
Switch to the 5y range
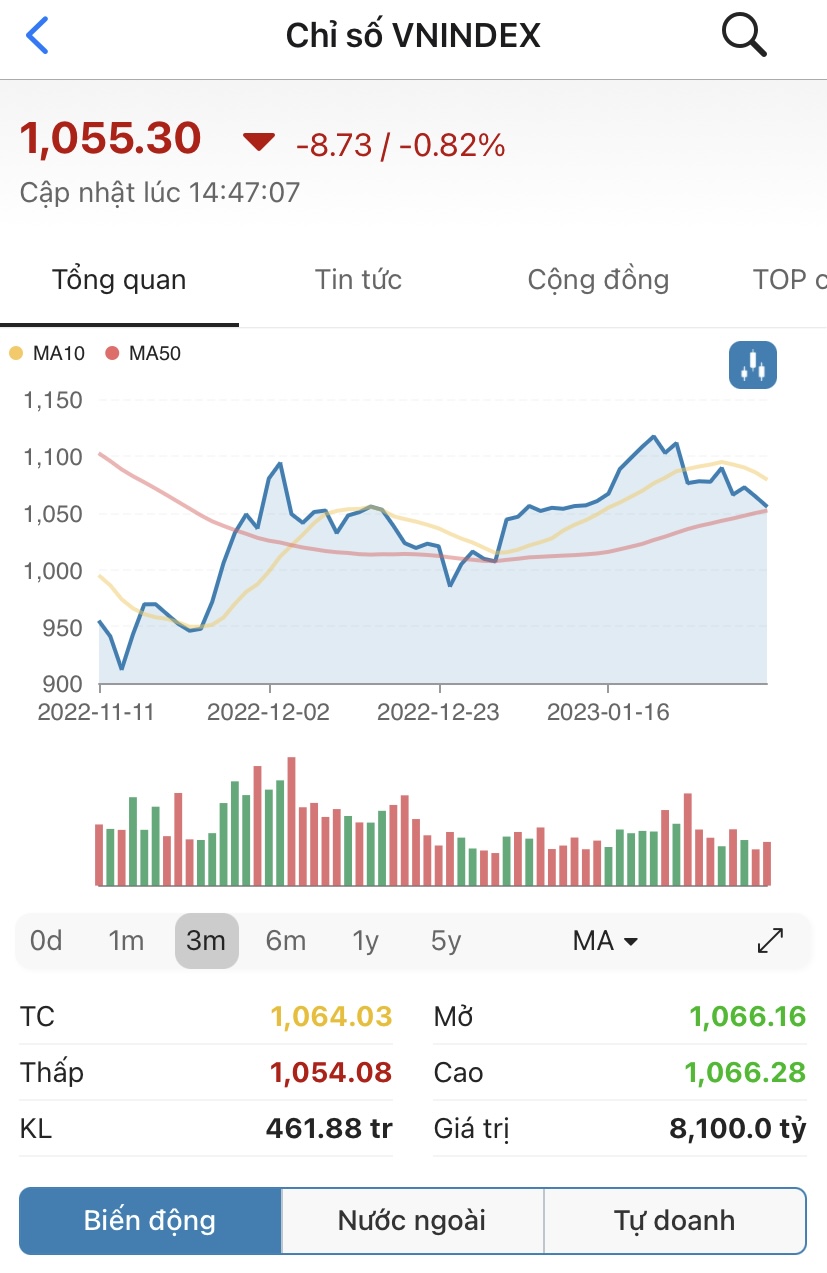(x=446, y=940)
